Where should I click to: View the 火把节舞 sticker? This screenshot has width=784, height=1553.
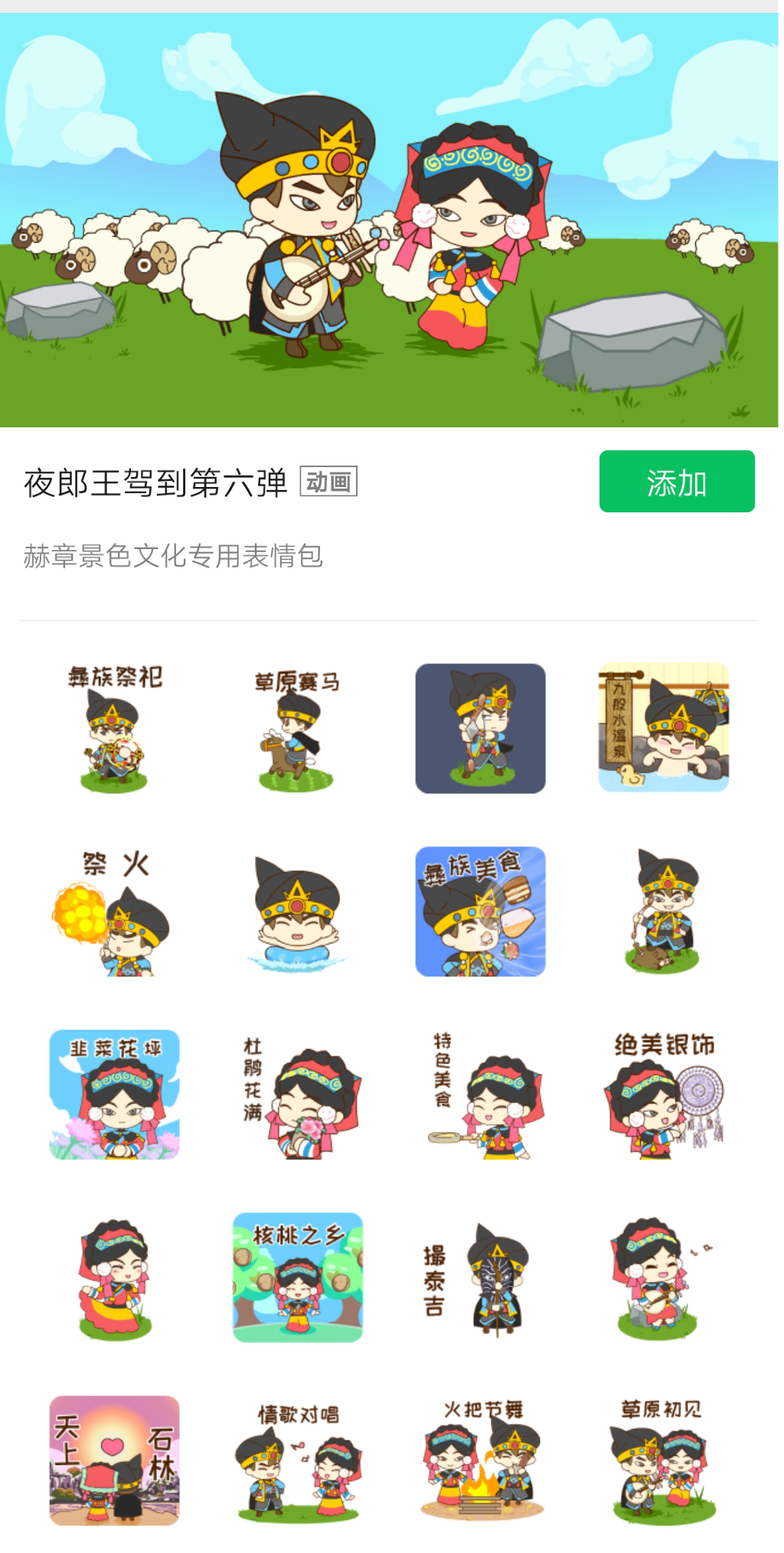pos(481,1460)
